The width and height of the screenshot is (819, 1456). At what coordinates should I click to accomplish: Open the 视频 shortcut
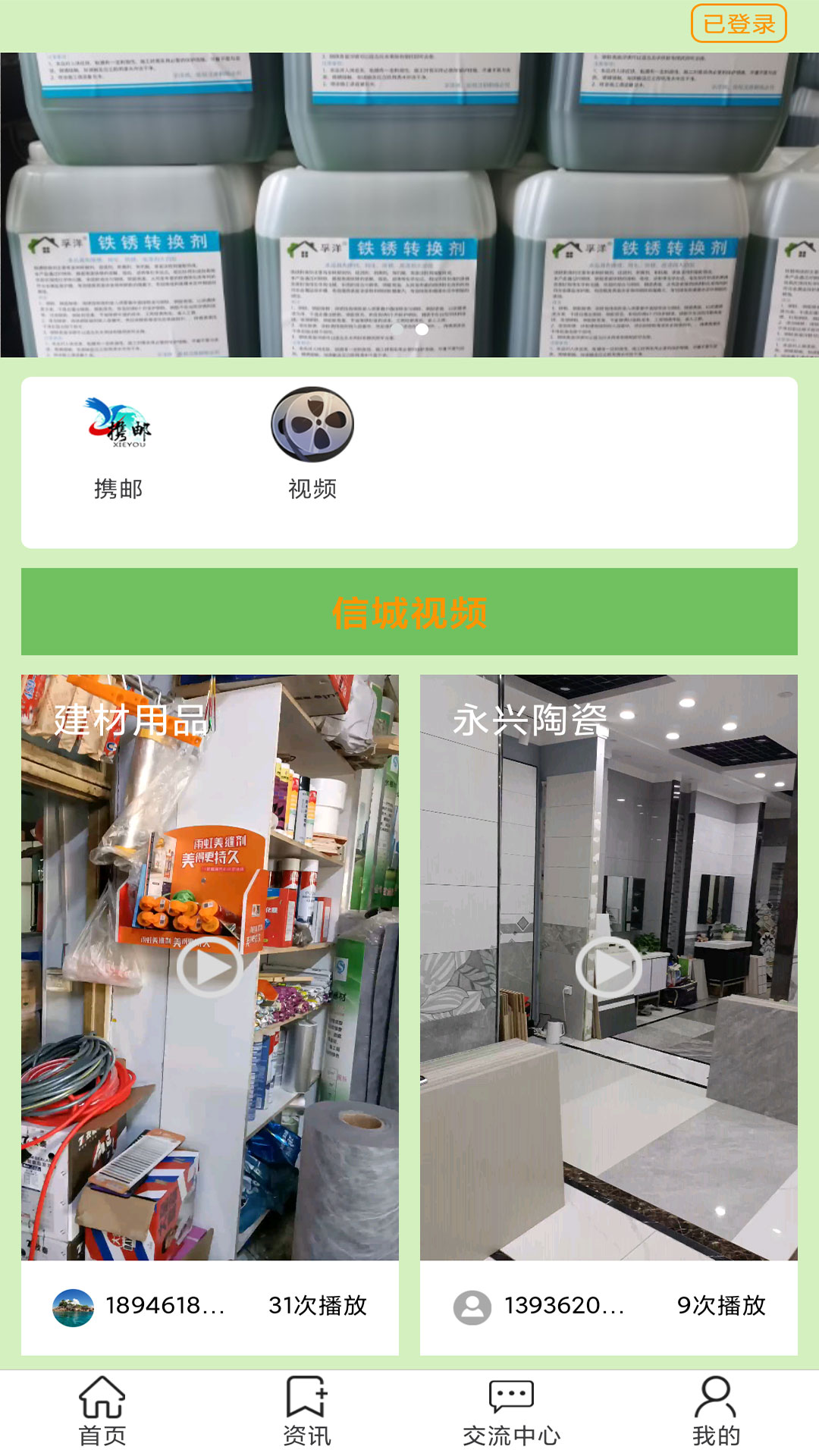point(312,444)
